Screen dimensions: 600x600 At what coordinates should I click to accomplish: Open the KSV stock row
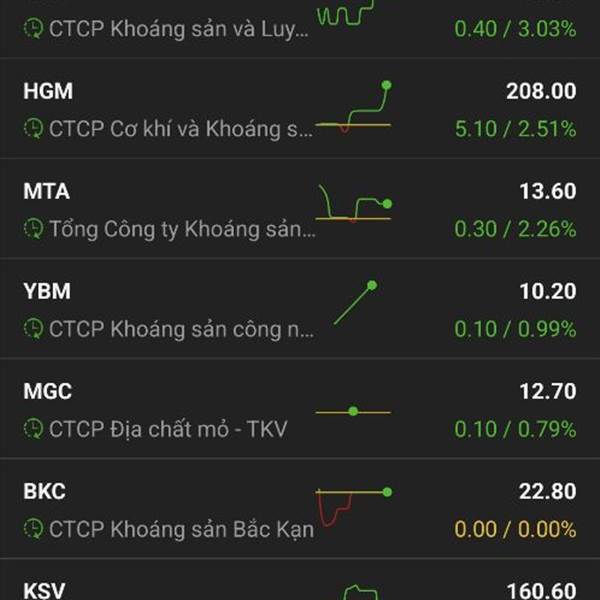click(x=300, y=580)
